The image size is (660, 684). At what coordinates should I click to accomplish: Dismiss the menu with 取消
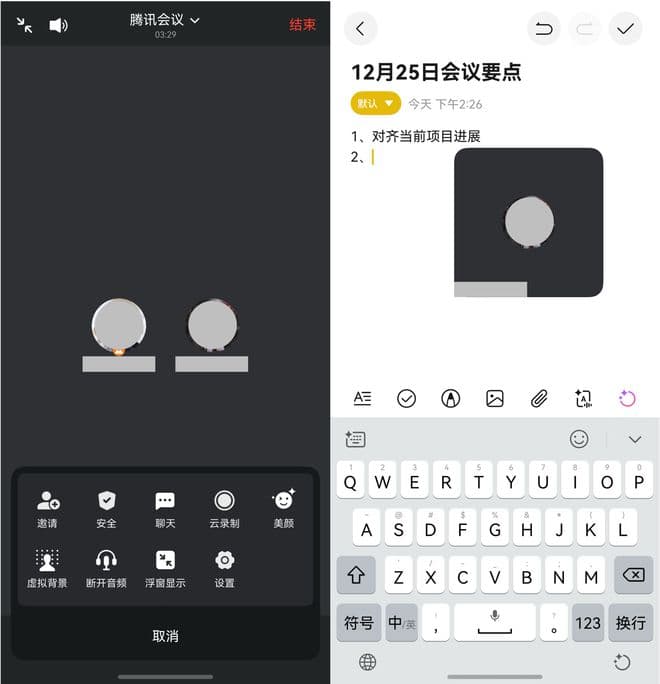165,636
